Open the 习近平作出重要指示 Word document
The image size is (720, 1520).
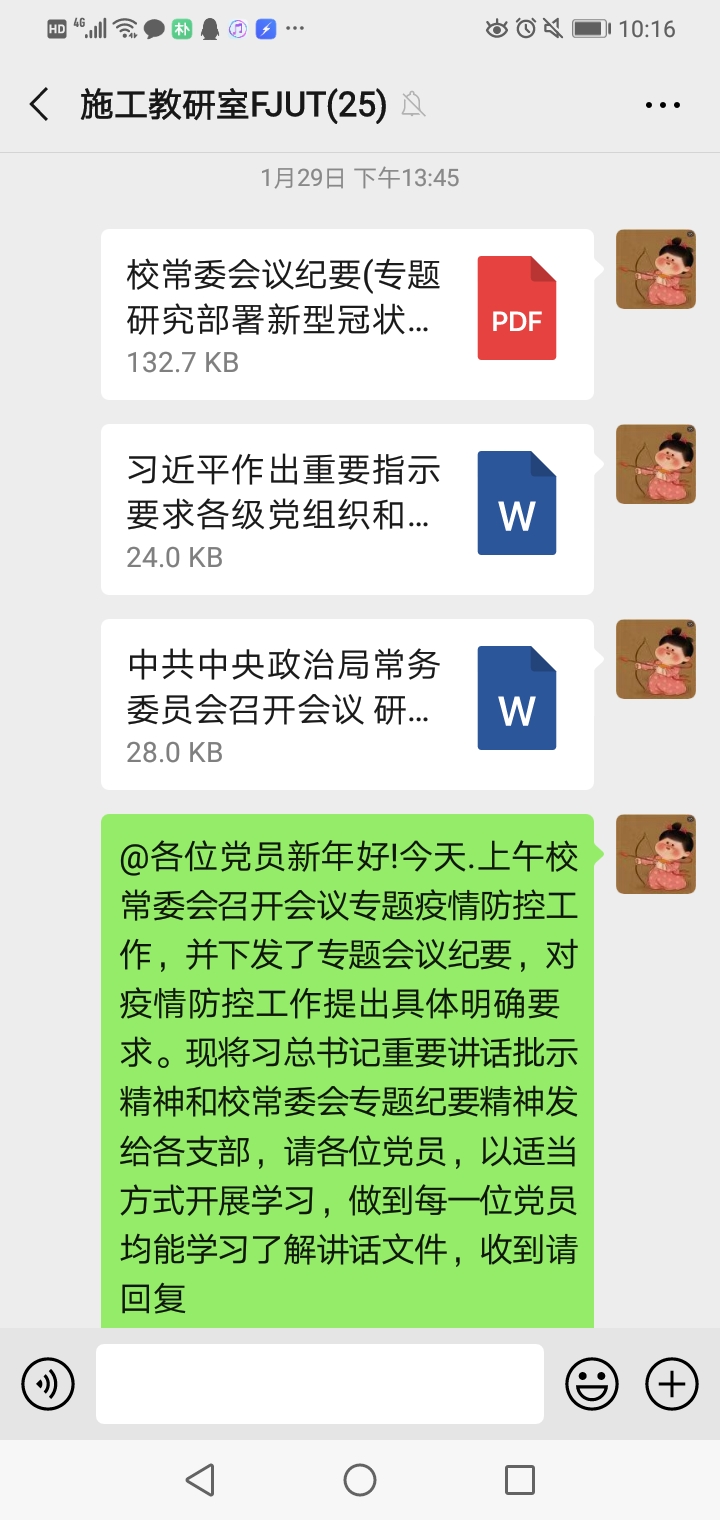click(347, 510)
